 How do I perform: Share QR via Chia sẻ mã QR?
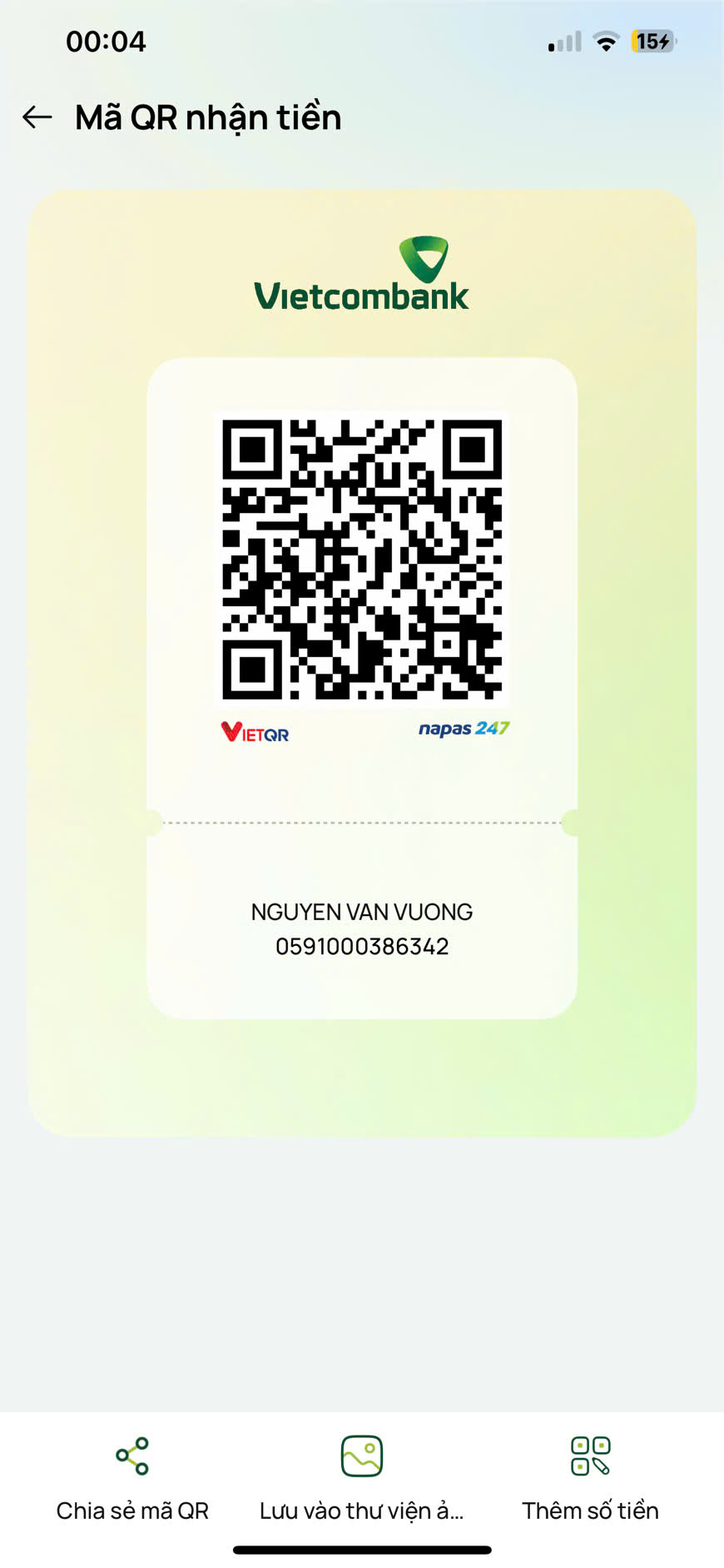coord(132,1477)
